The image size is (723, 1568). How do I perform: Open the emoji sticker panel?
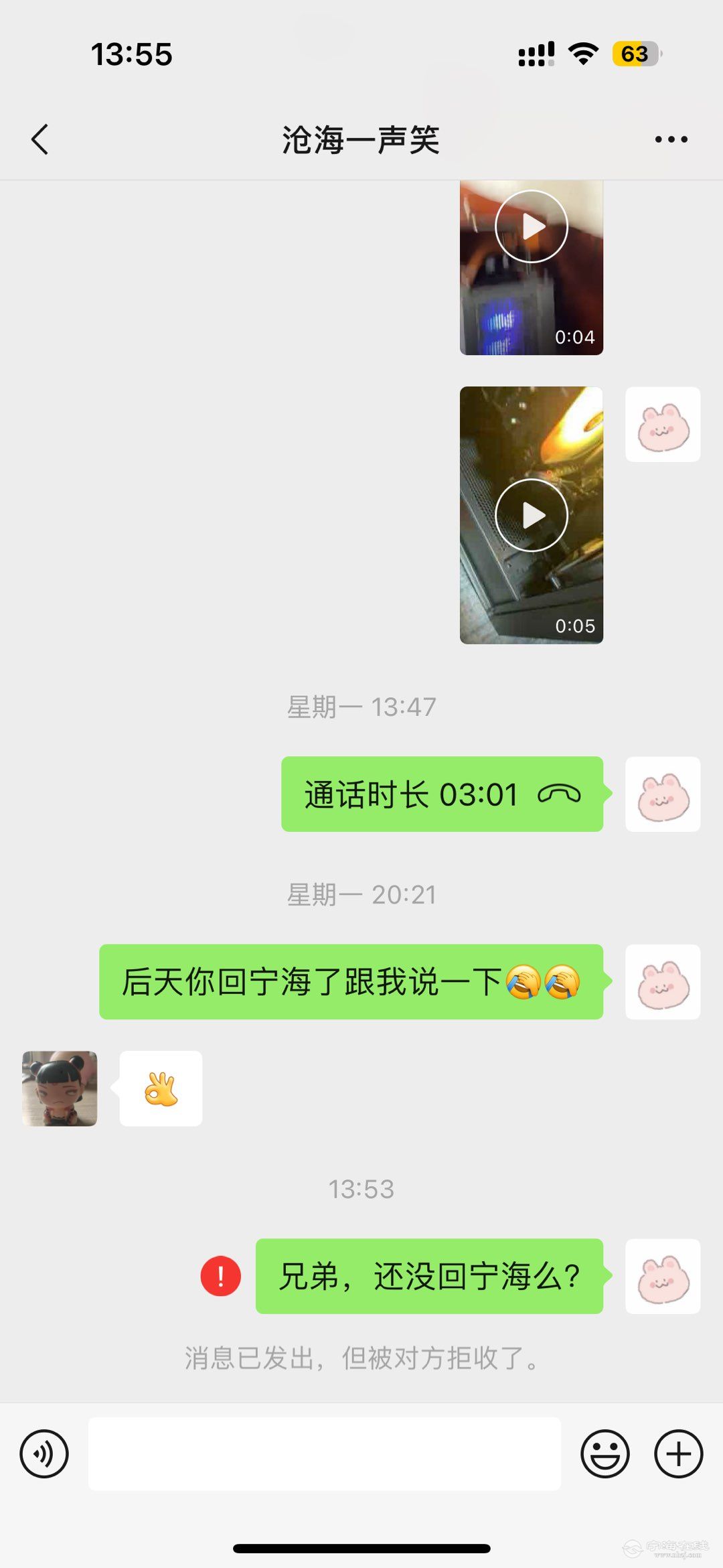point(605,1453)
